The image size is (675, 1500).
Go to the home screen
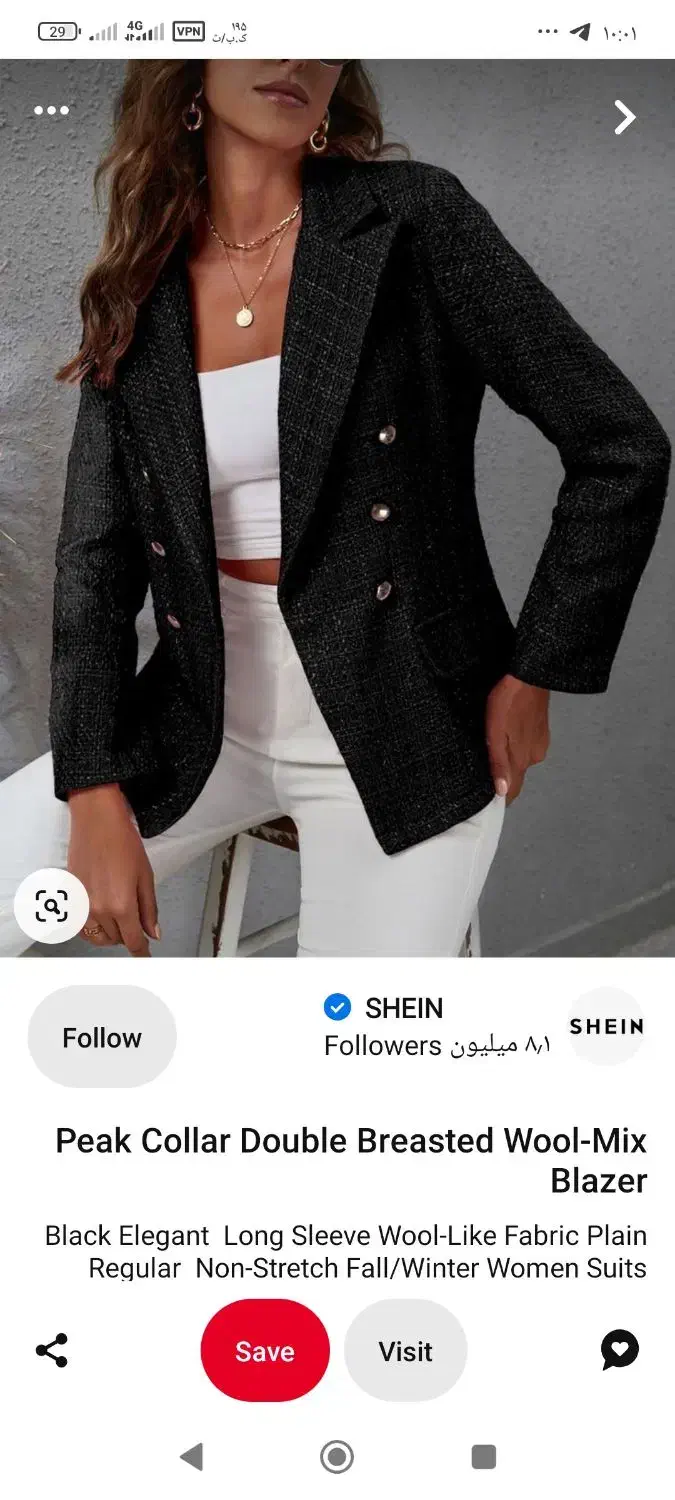337,1457
